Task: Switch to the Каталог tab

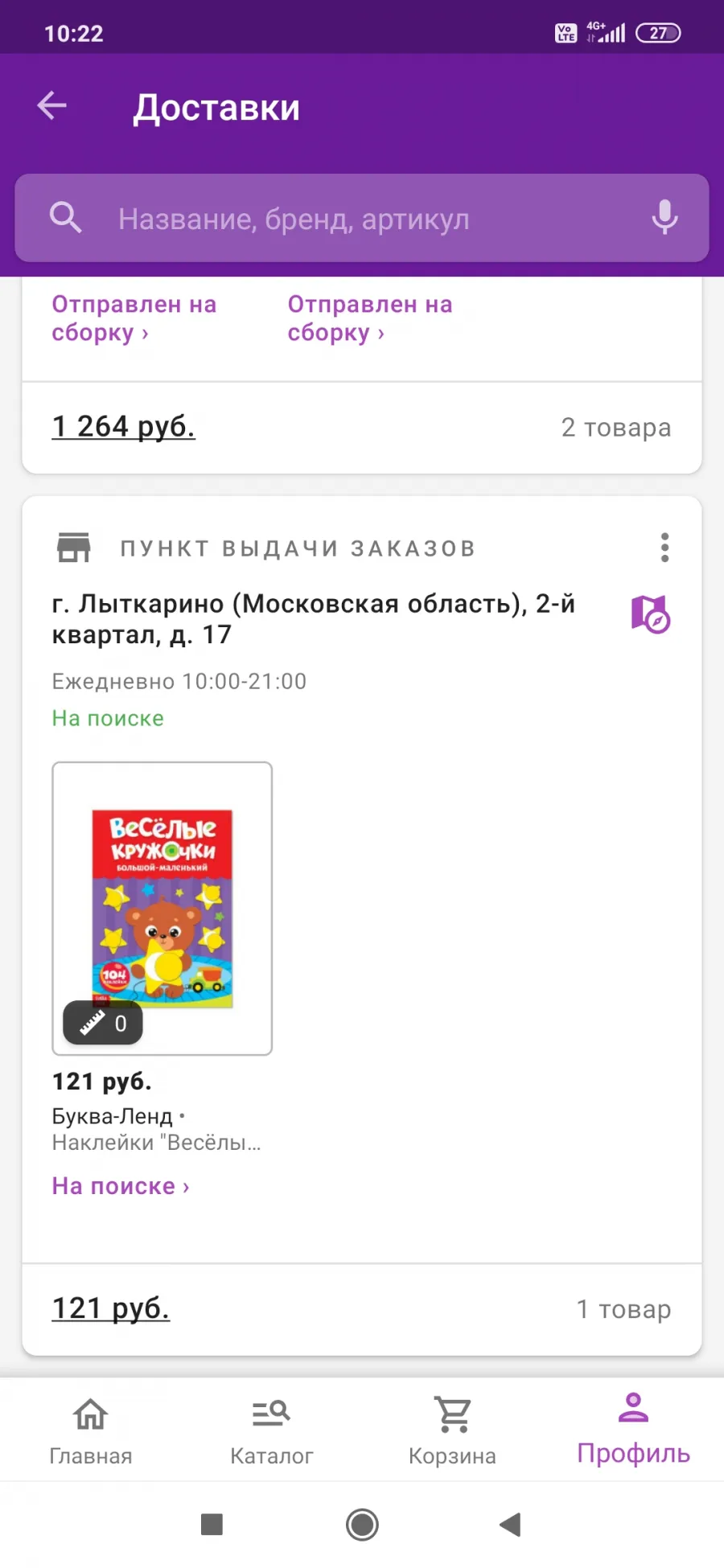Action: tap(272, 1430)
